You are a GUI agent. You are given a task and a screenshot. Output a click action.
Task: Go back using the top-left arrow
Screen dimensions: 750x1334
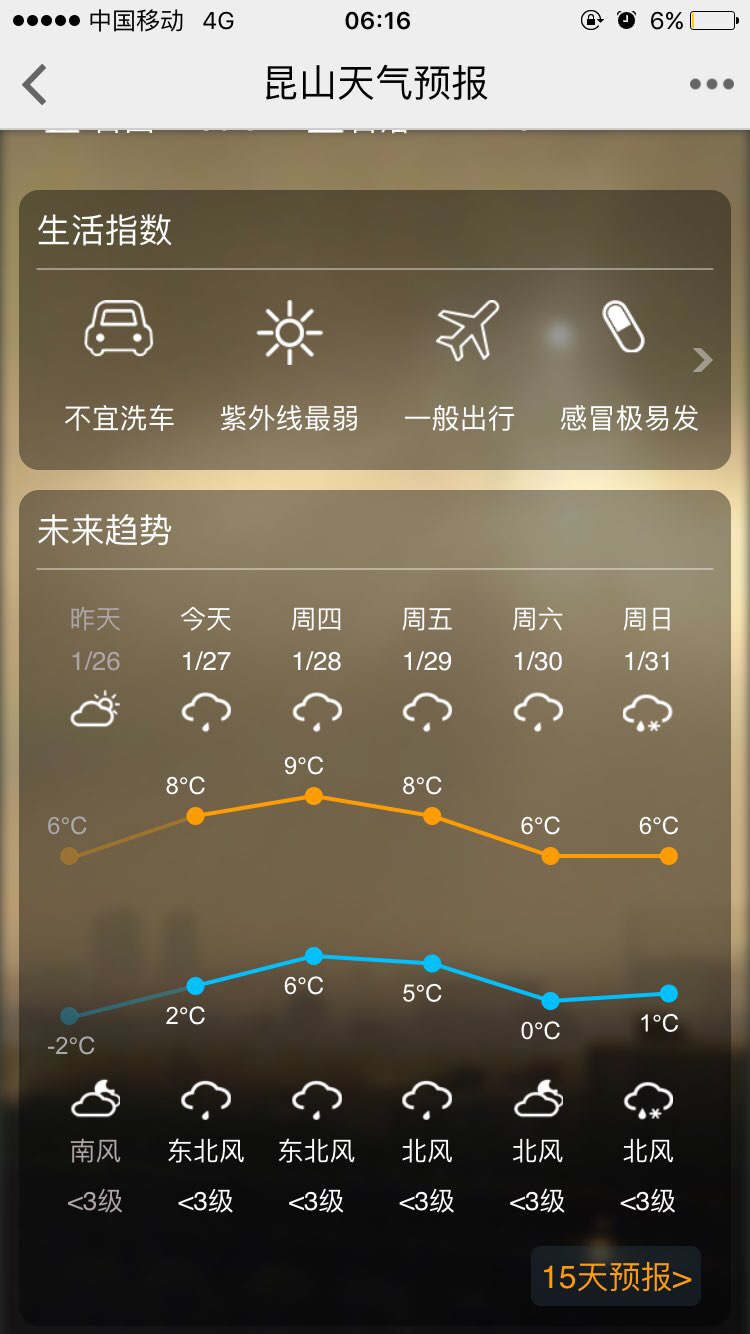(35, 84)
